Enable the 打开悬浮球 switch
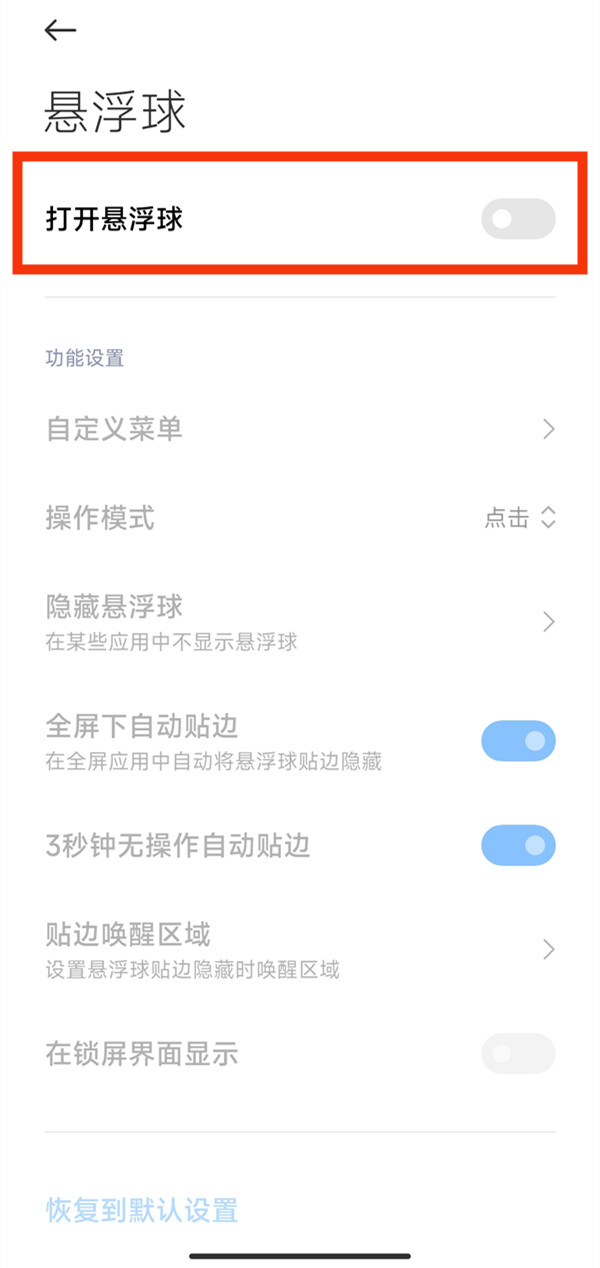600x1268 pixels. [x=517, y=219]
